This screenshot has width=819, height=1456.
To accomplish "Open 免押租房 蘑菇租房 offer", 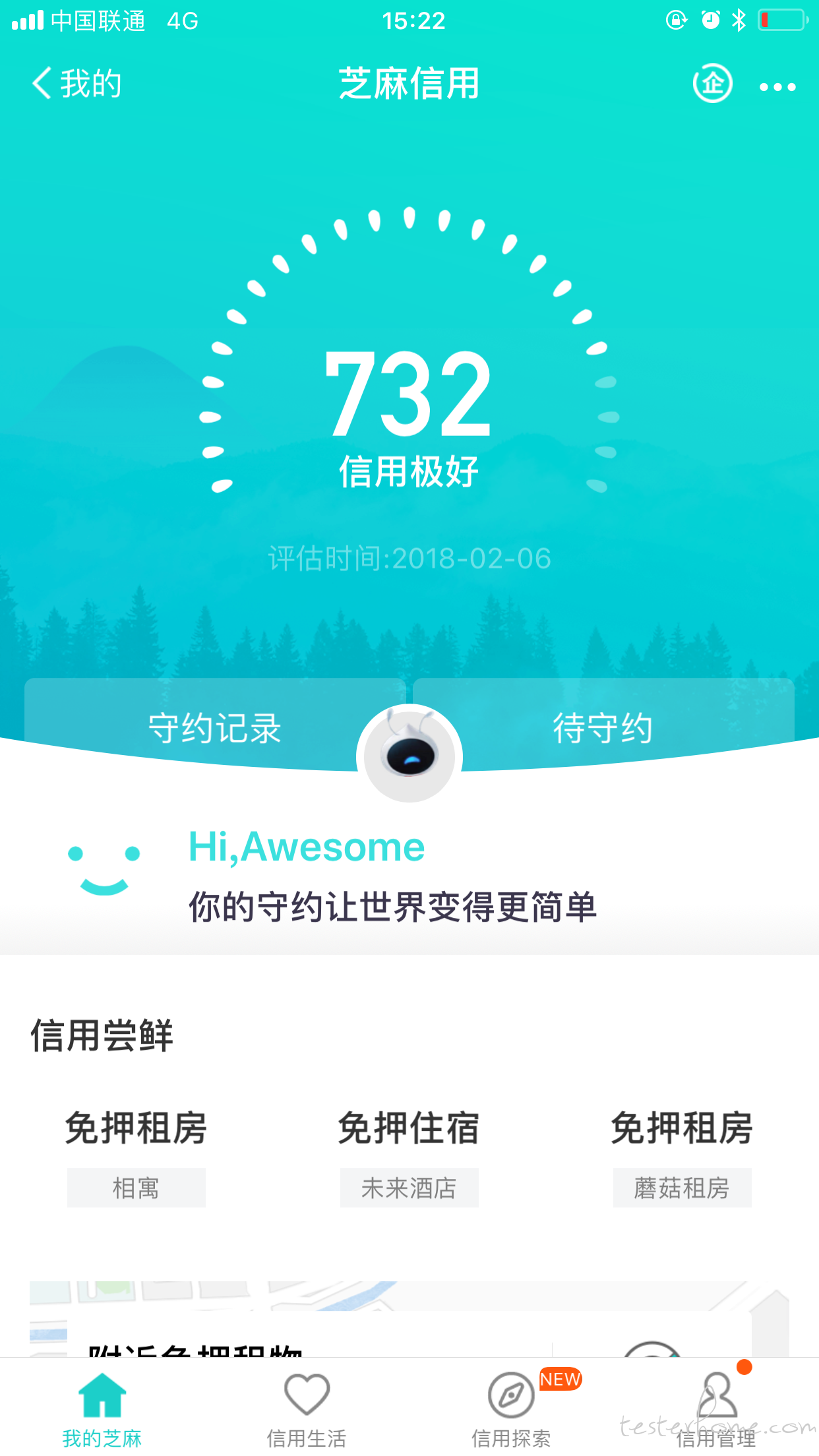I will click(682, 1157).
